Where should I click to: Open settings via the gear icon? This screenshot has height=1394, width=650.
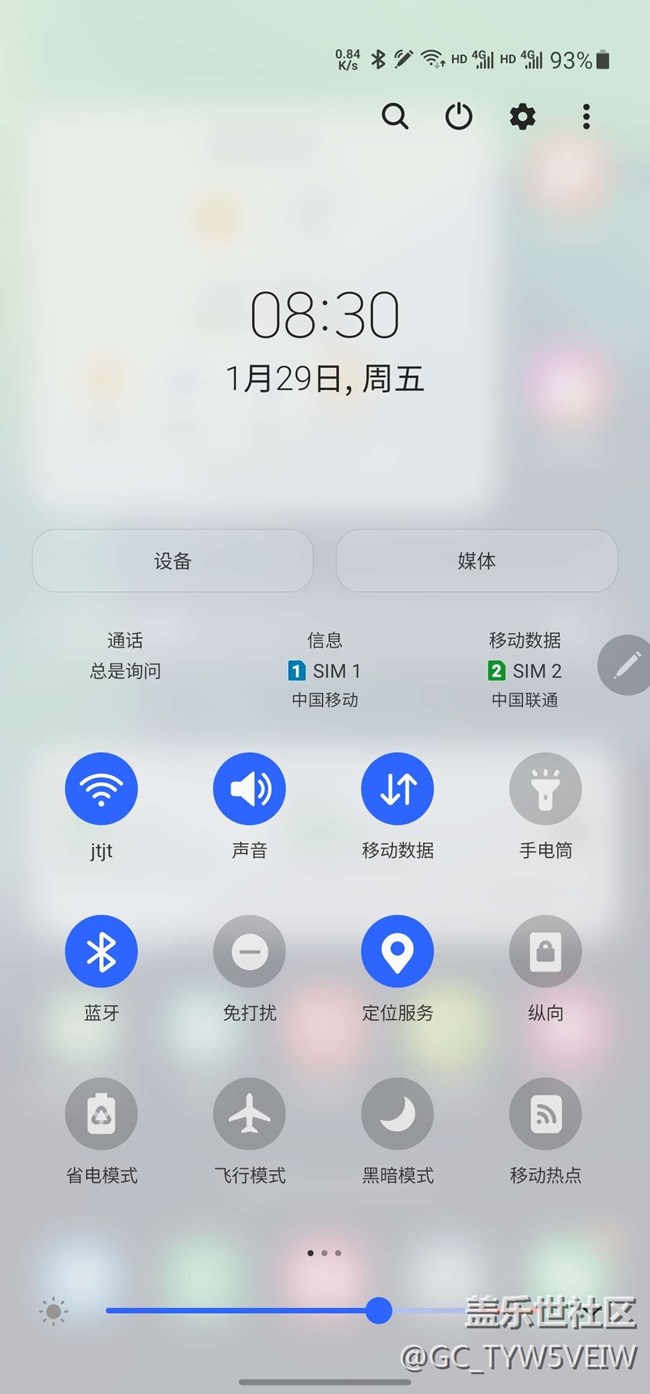pos(522,117)
